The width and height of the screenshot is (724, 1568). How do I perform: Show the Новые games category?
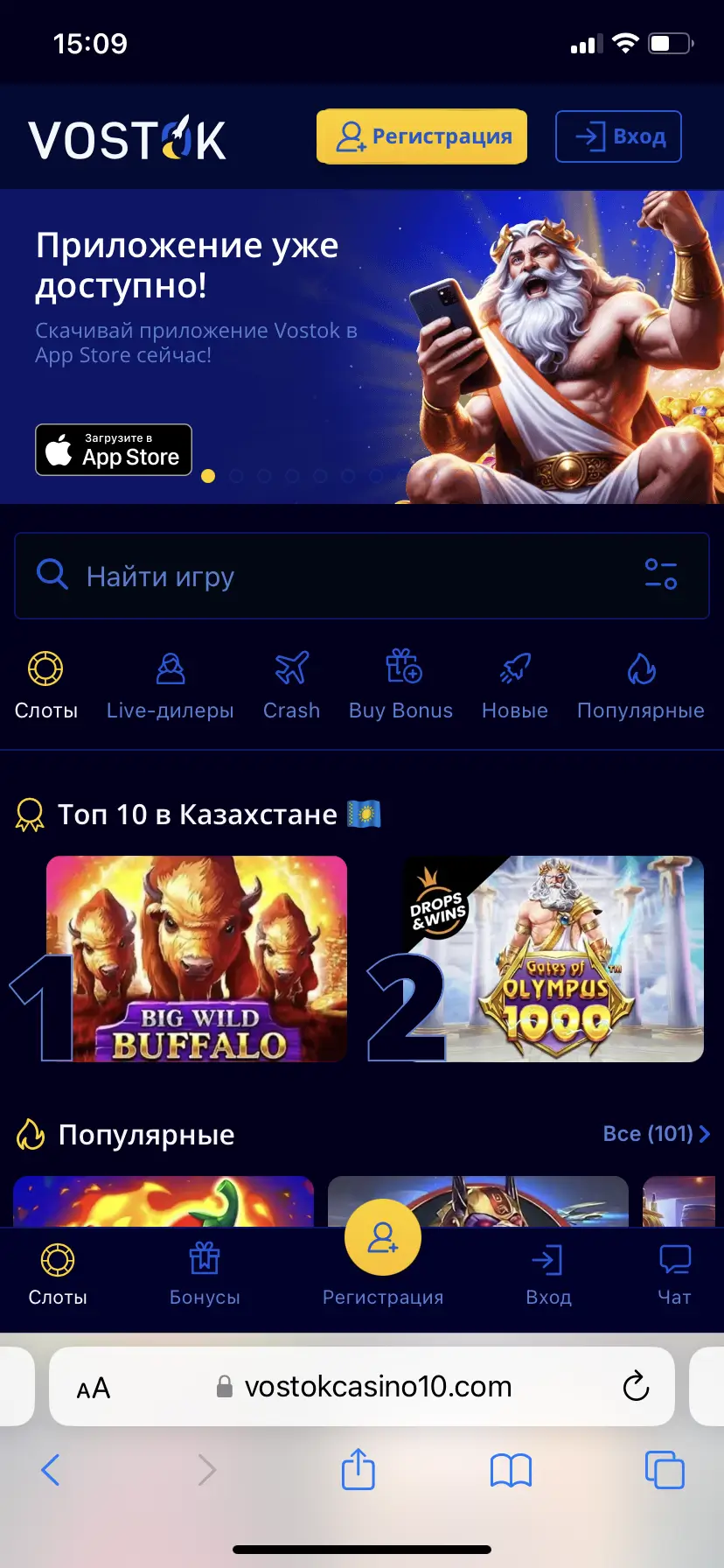point(514,686)
